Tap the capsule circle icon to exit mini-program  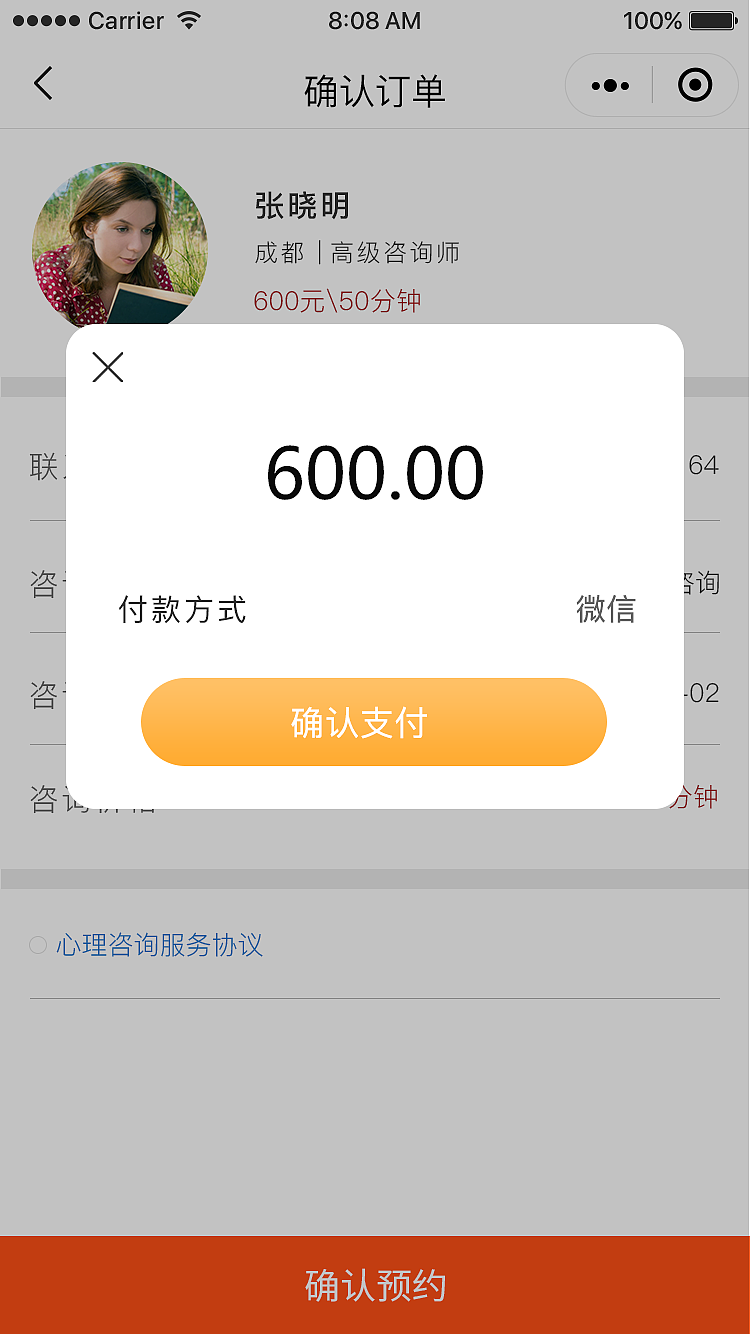[x=694, y=85]
